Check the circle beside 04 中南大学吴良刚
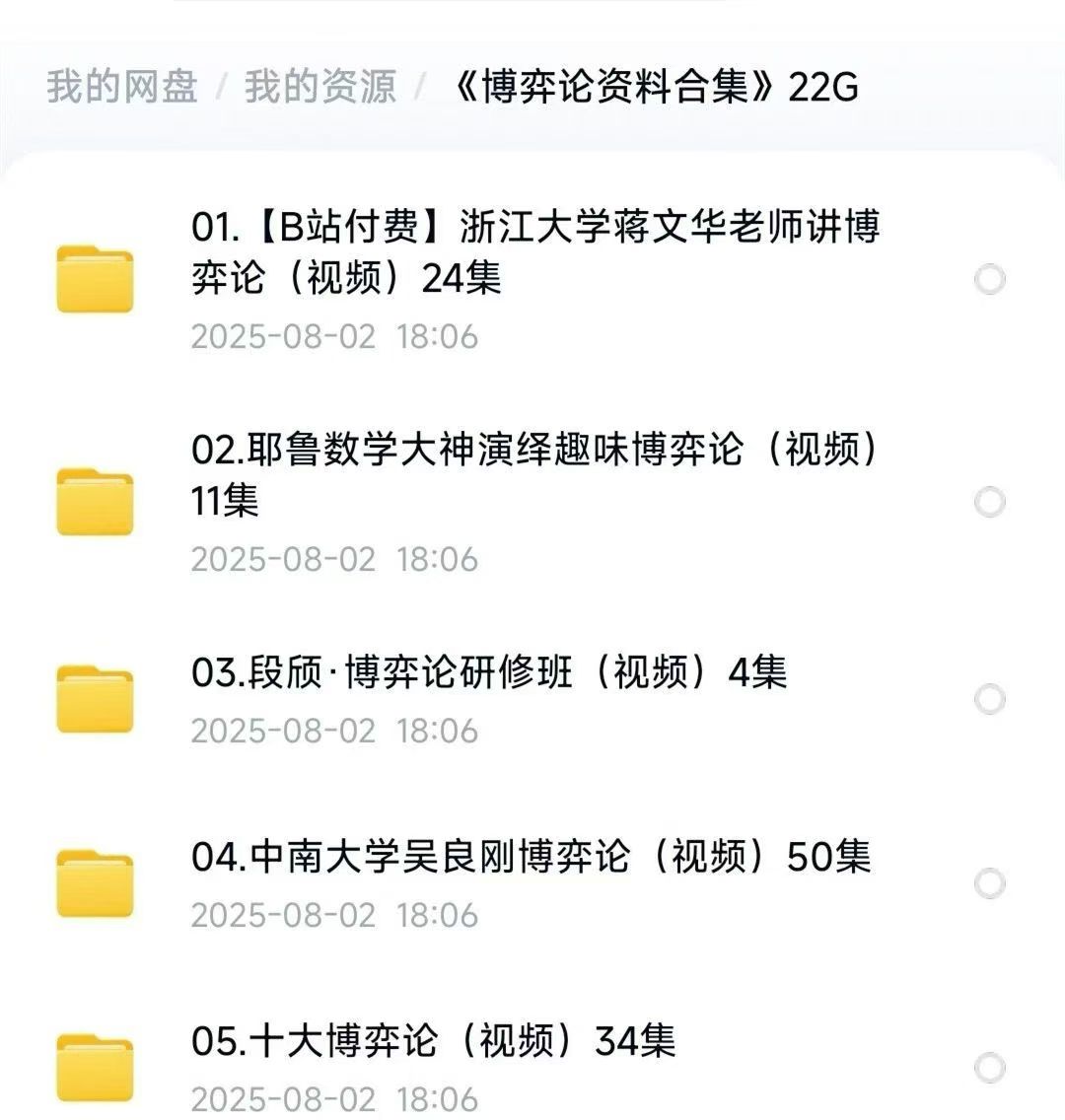The width and height of the screenshot is (1065, 1120). click(989, 883)
